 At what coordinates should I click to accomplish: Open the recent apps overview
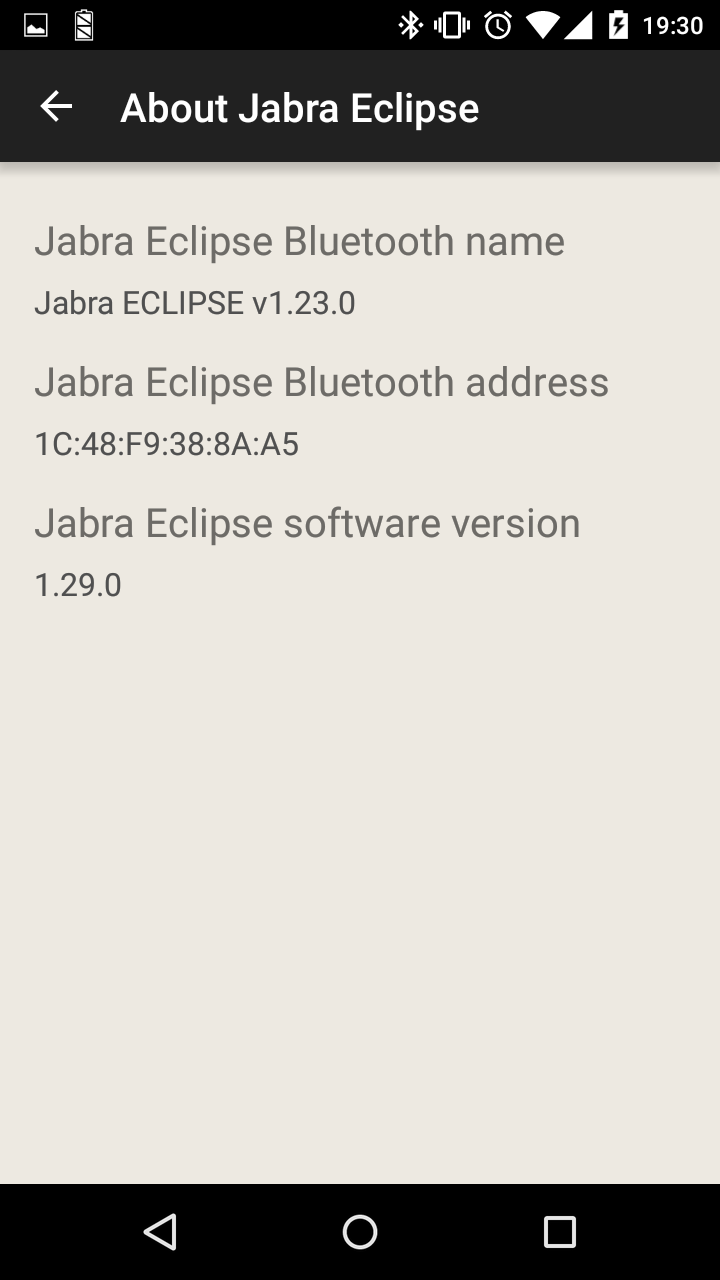(x=559, y=1232)
